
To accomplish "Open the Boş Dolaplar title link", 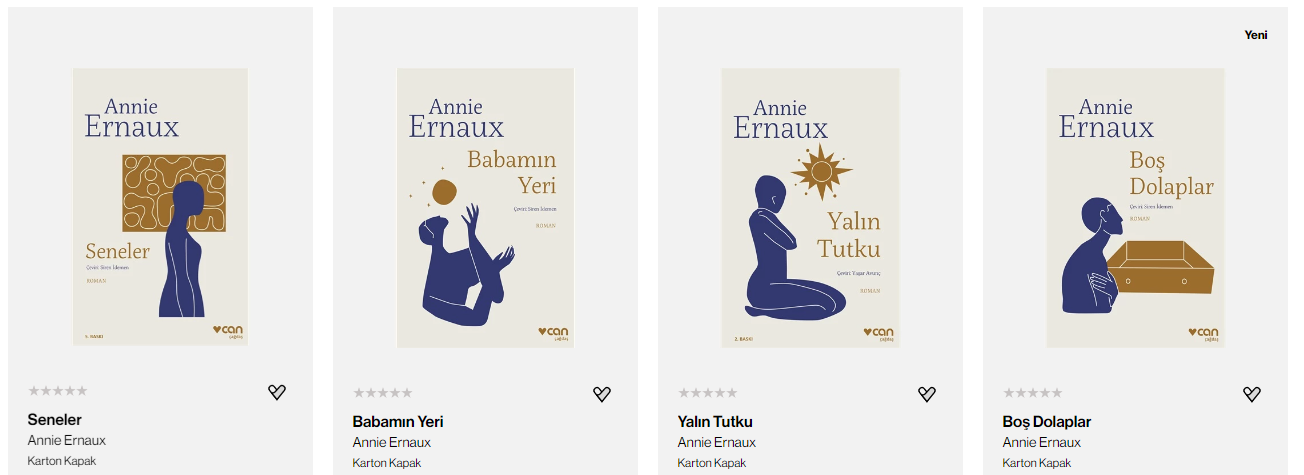I will click(x=1047, y=421).
